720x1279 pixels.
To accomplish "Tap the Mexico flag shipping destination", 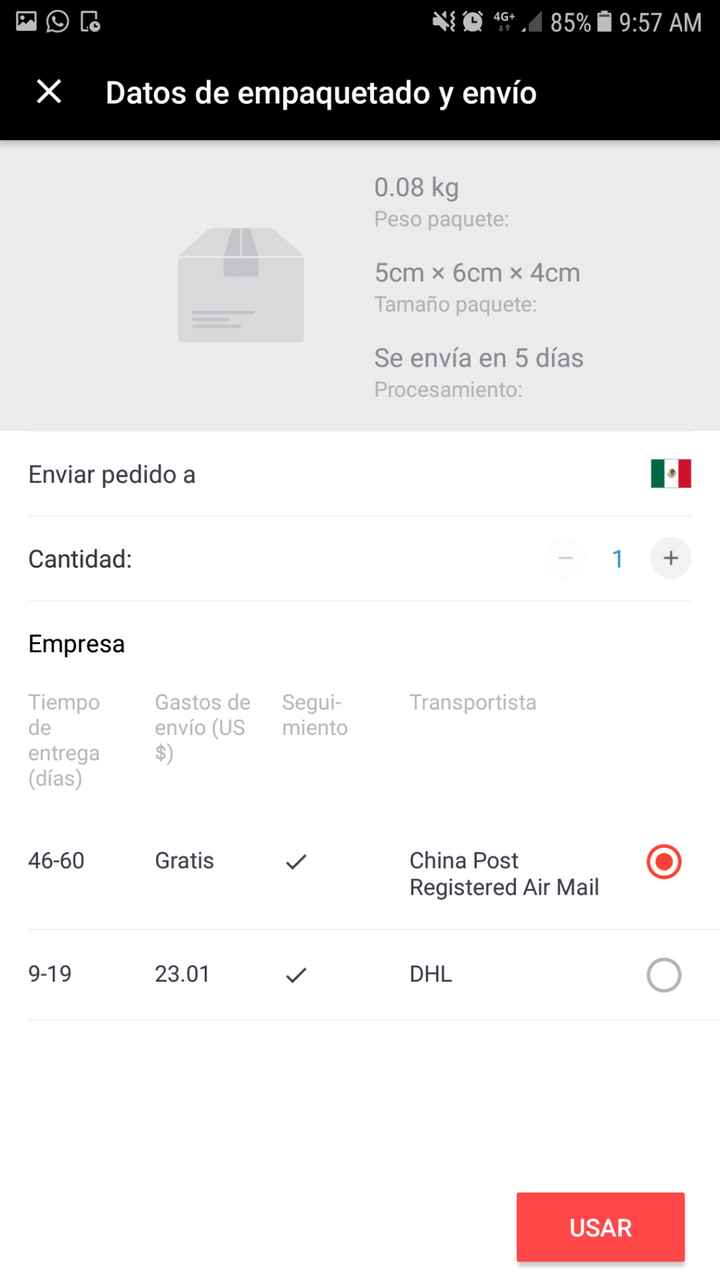I will 671,474.
